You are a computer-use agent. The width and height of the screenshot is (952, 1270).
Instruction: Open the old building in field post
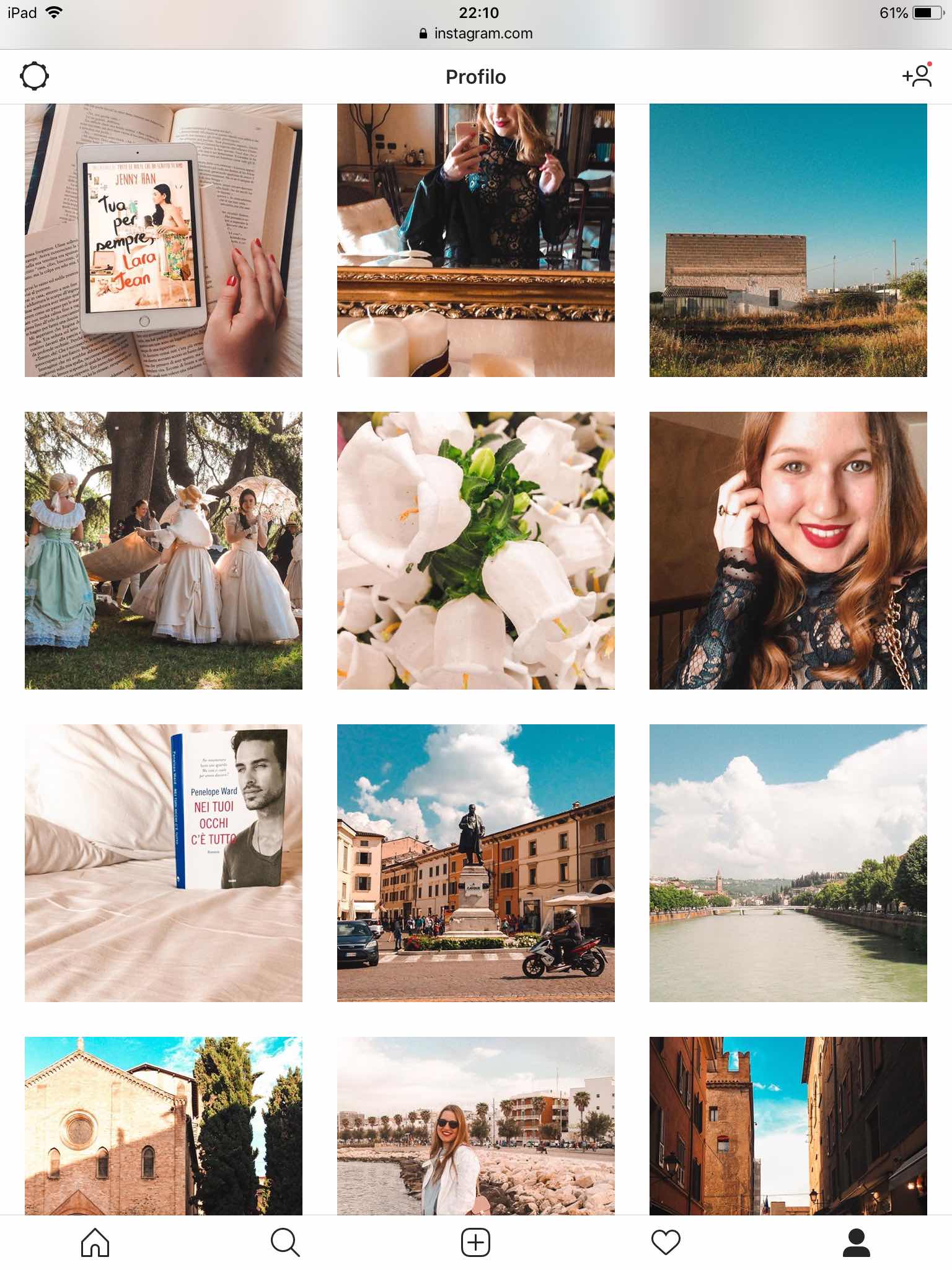point(788,240)
